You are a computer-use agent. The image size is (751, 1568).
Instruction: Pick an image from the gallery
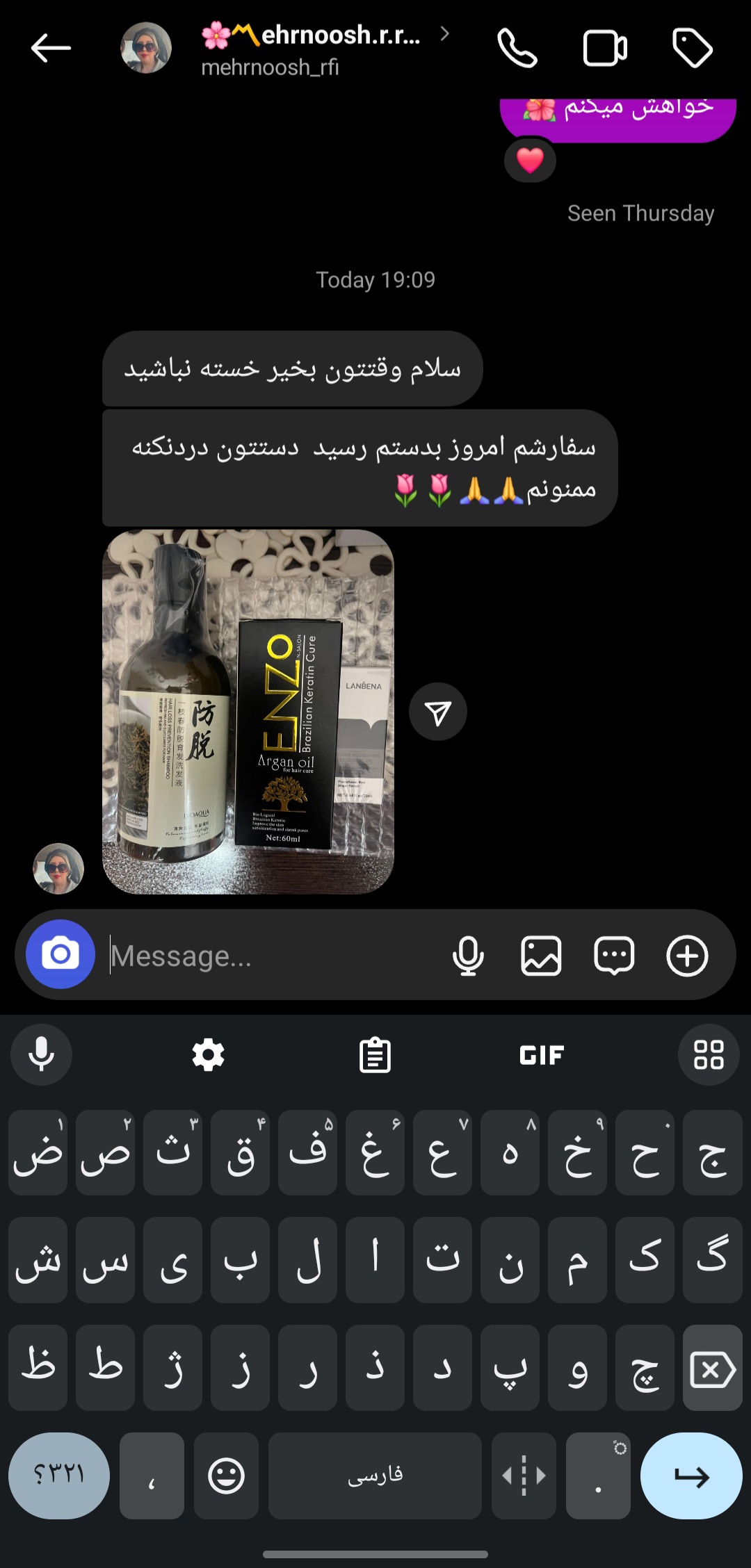point(541,956)
